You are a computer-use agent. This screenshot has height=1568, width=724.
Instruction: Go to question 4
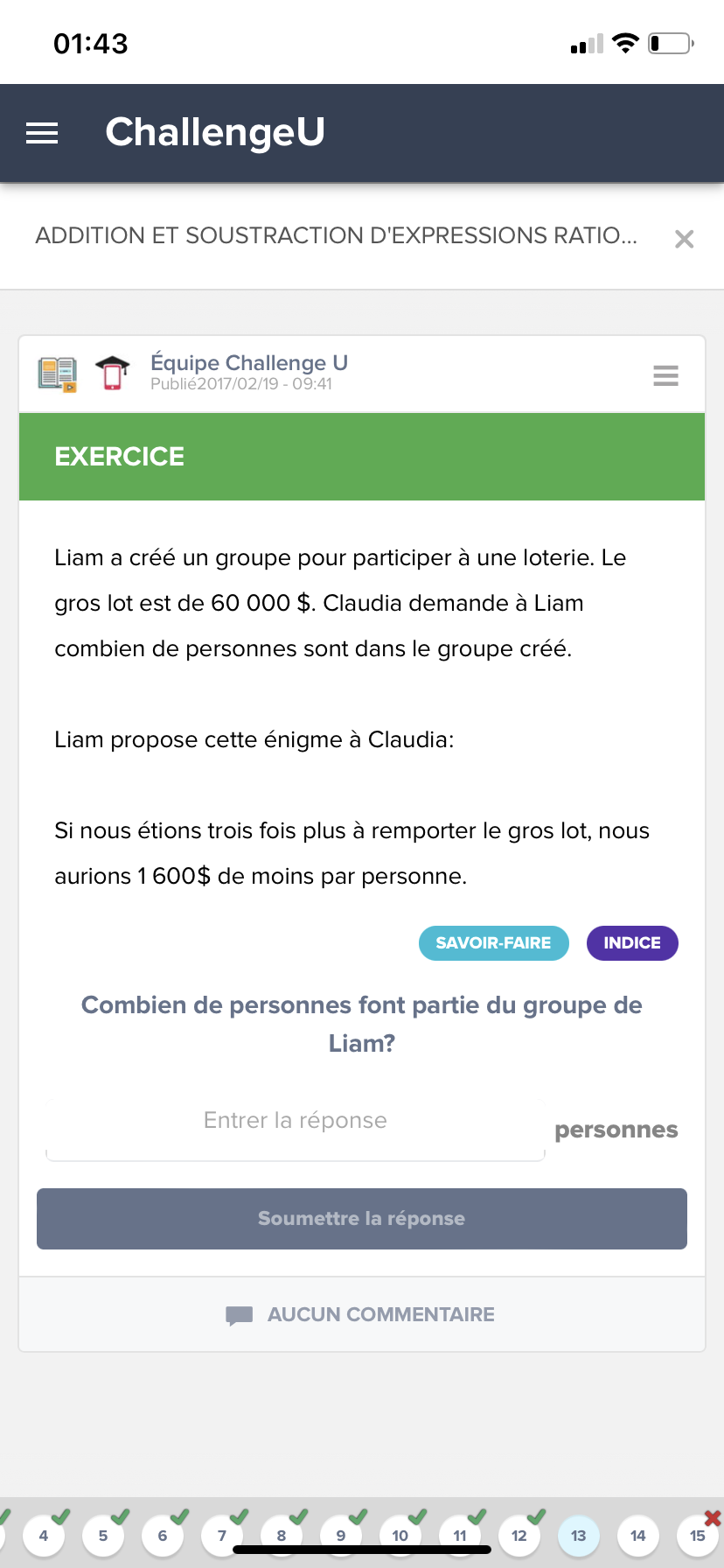44,1536
